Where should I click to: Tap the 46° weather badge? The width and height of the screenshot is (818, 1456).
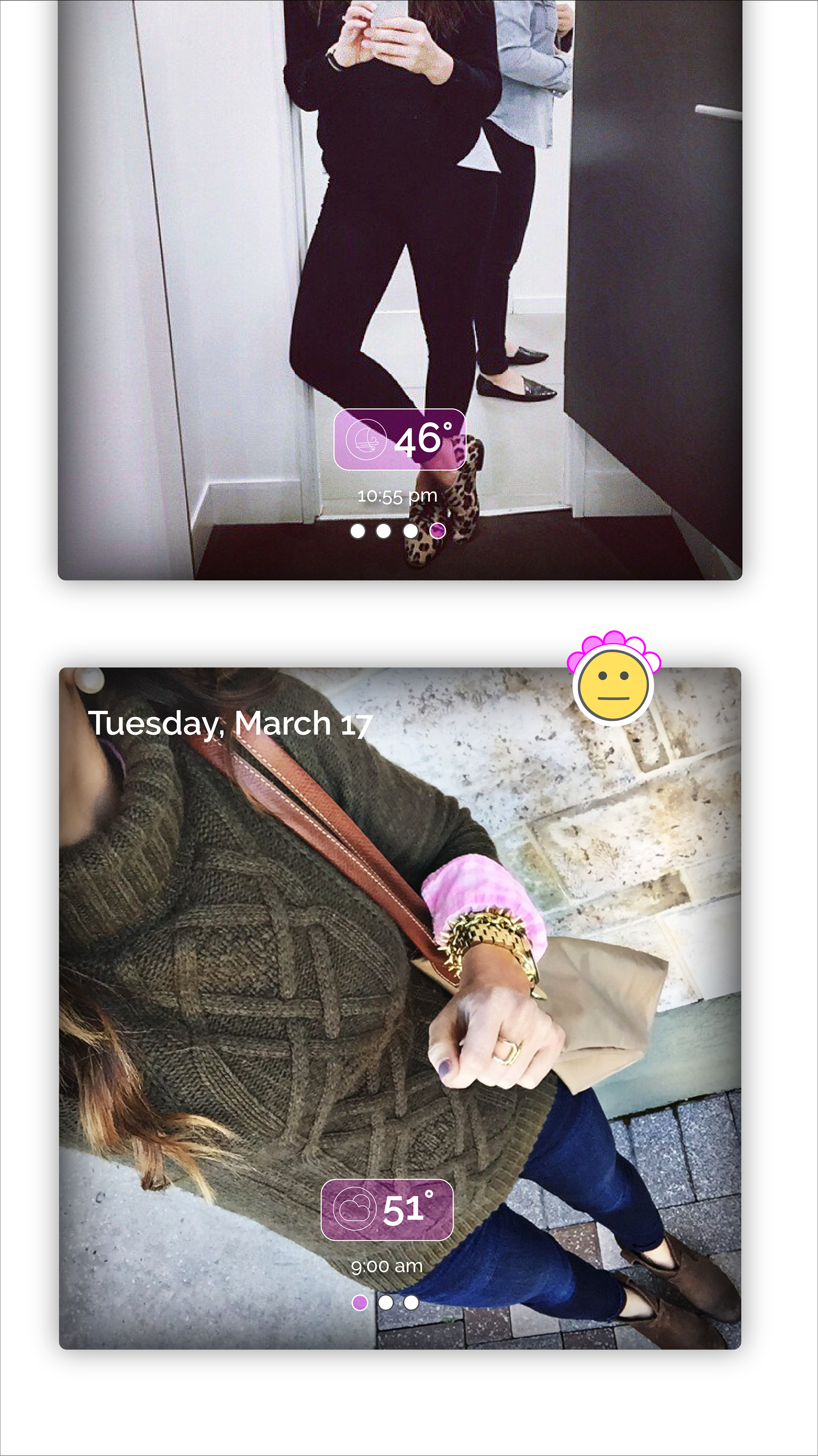coord(400,439)
